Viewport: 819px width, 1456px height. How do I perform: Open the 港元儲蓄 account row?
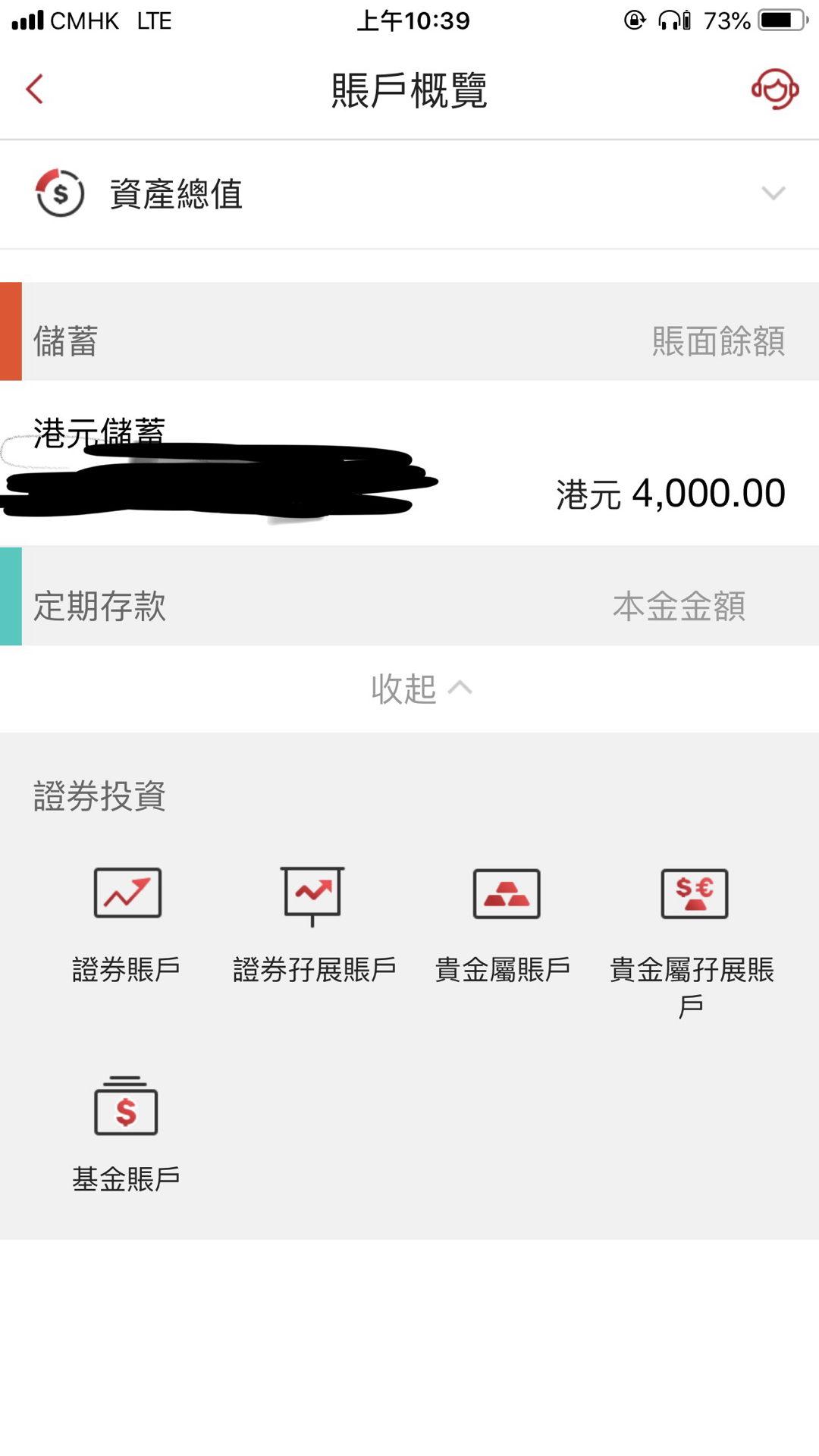click(409, 463)
